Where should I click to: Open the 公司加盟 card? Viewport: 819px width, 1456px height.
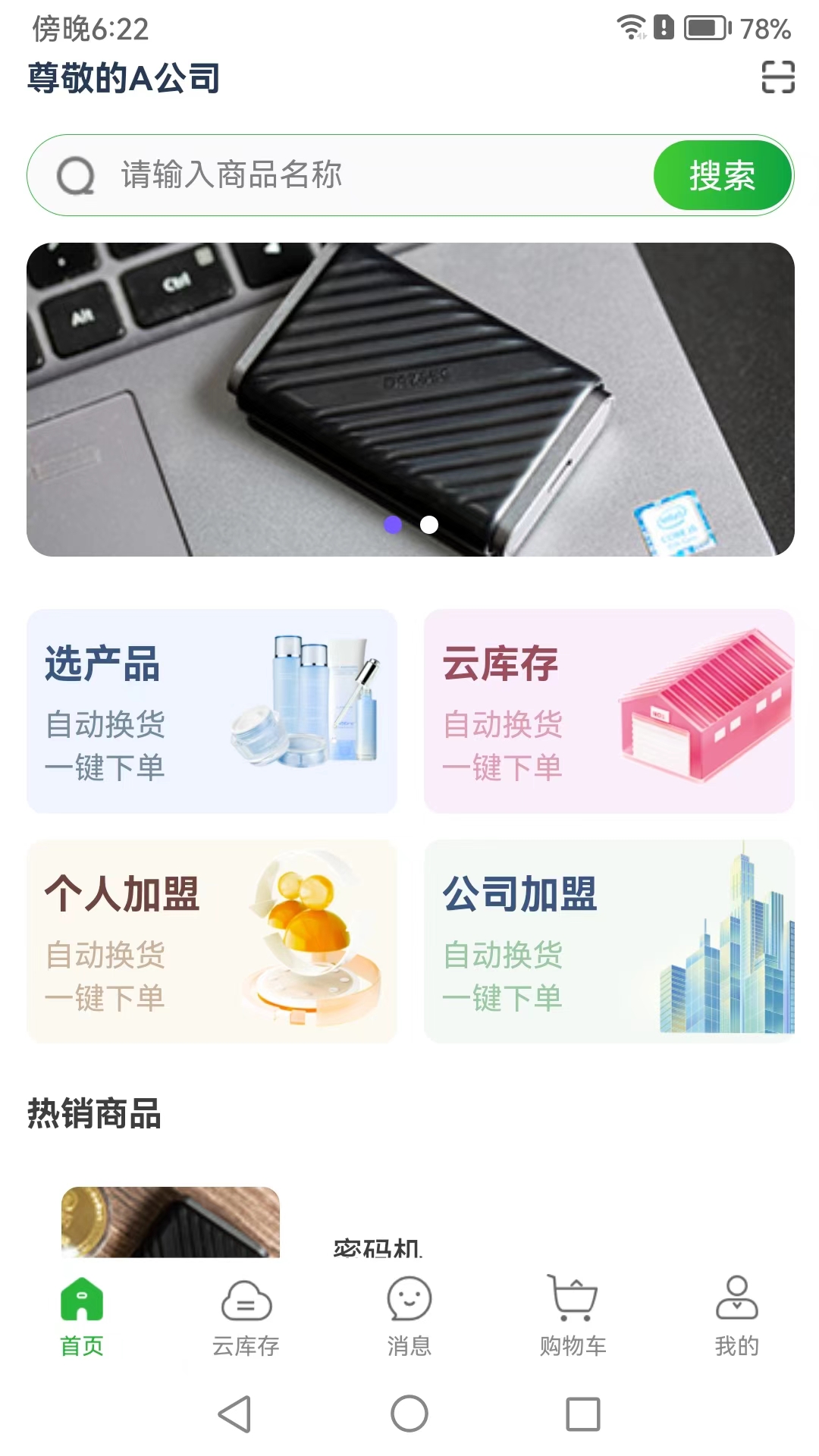coord(609,941)
